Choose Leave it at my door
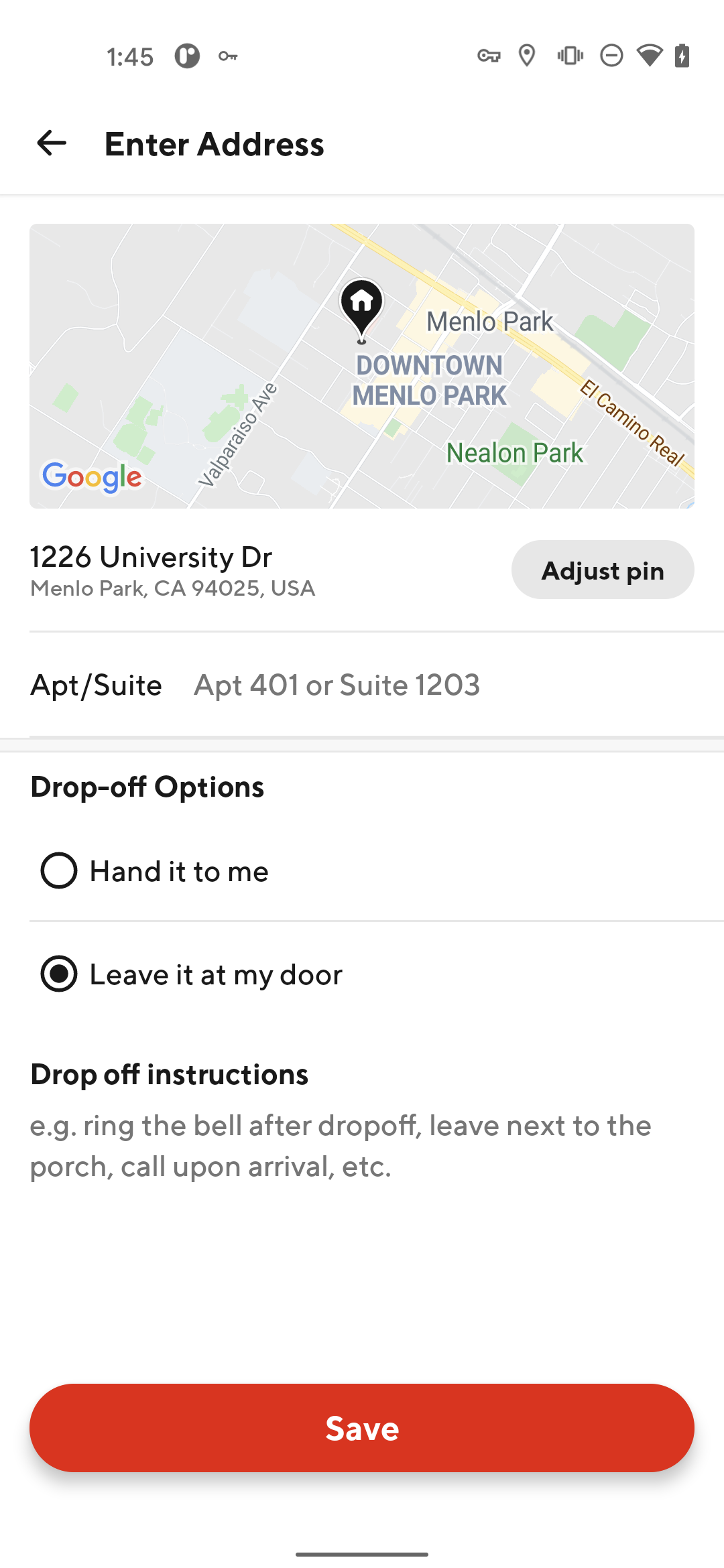The image size is (724, 1568). tap(362, 974)
